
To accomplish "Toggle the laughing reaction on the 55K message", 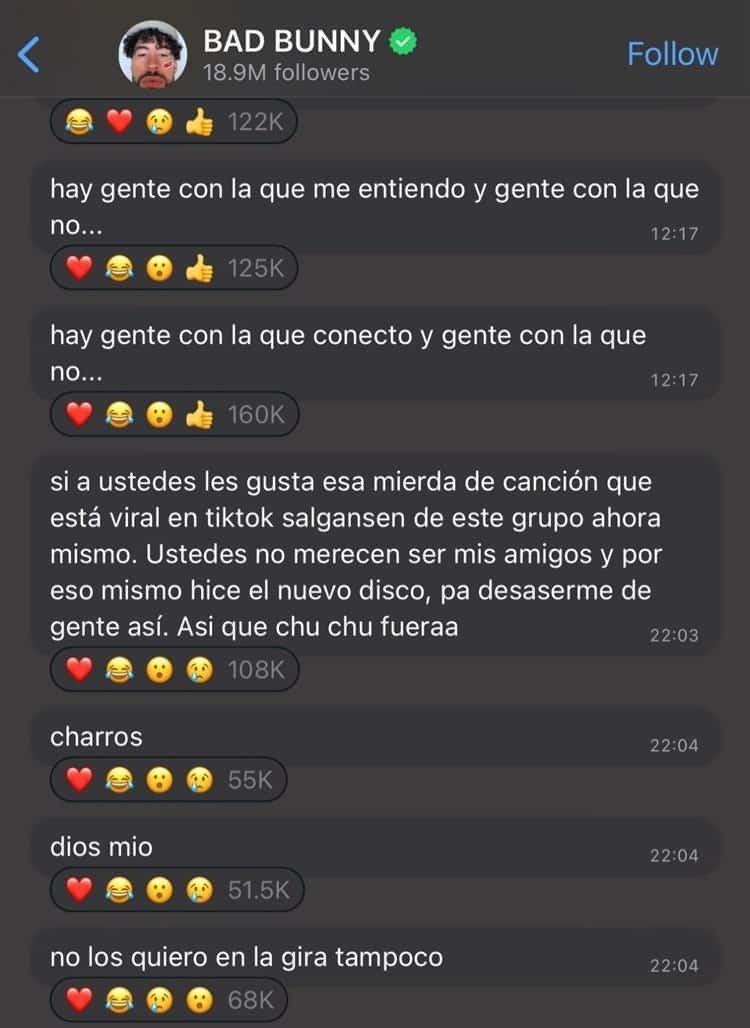I will [119, 778].
